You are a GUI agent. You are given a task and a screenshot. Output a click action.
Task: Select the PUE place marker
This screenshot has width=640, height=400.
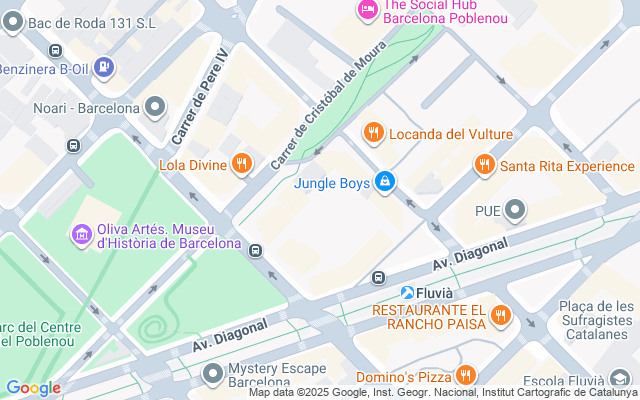pos(515,210)
